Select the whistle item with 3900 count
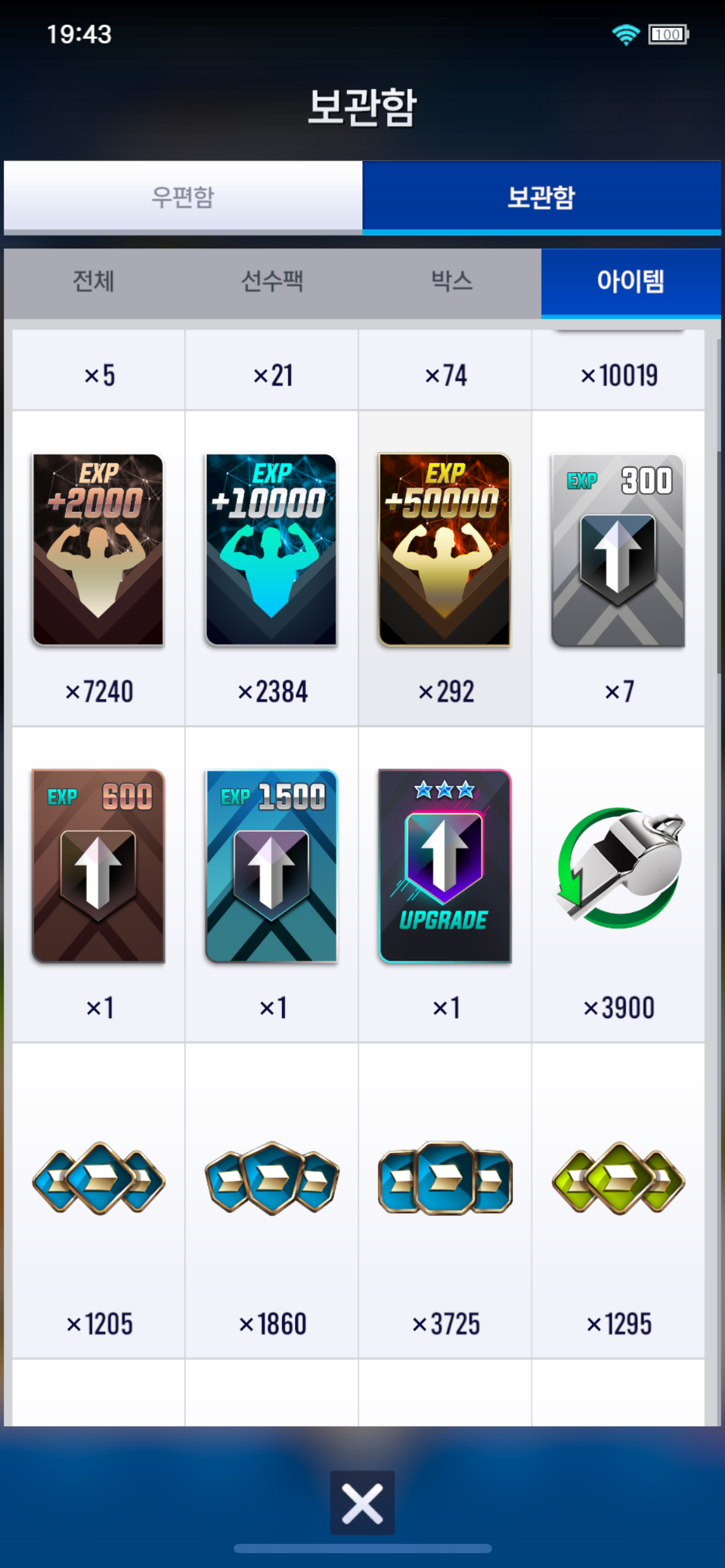 [x=618, y=867]
